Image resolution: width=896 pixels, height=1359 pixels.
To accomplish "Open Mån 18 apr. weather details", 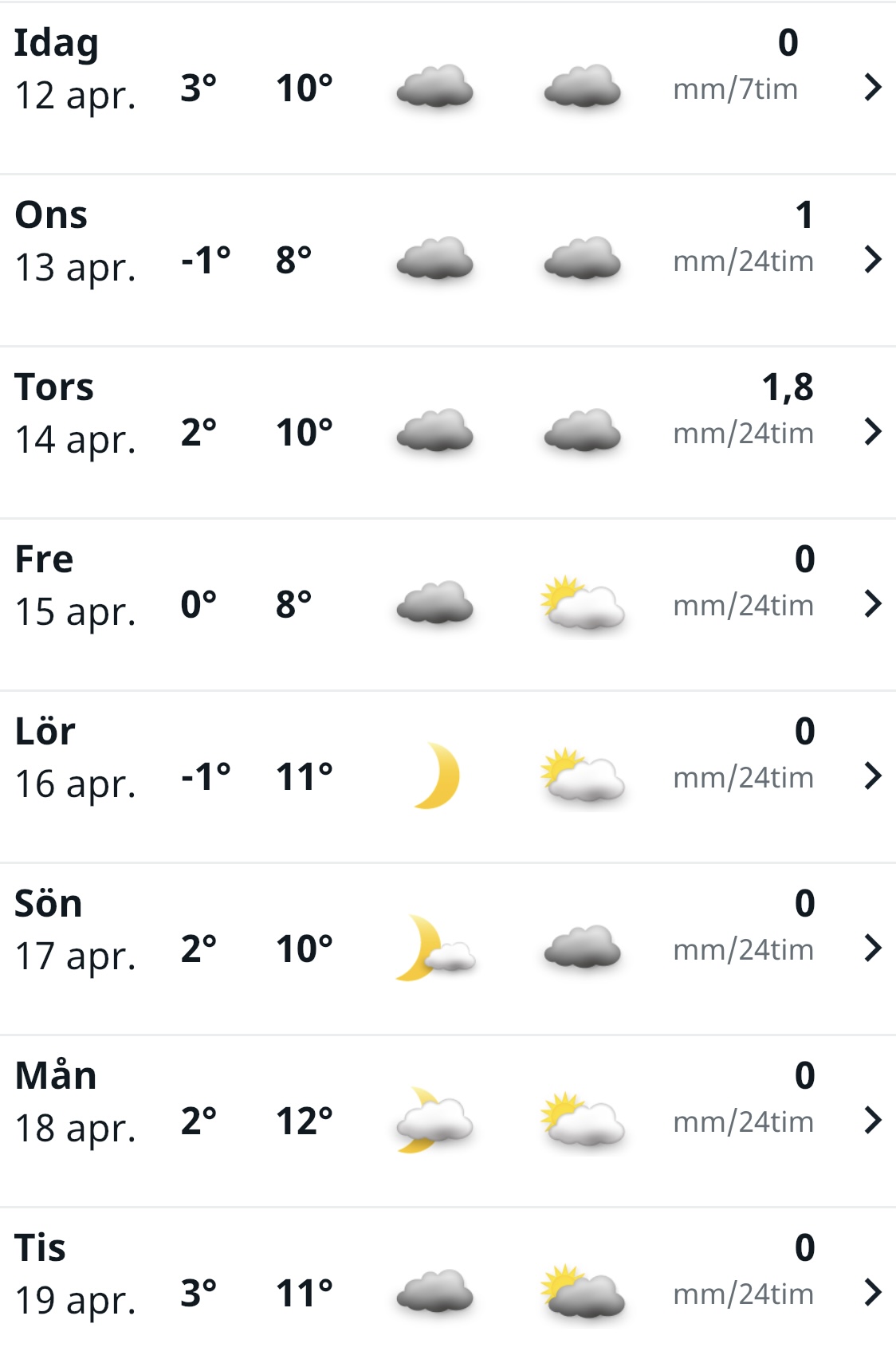I will pos(872,1120).
